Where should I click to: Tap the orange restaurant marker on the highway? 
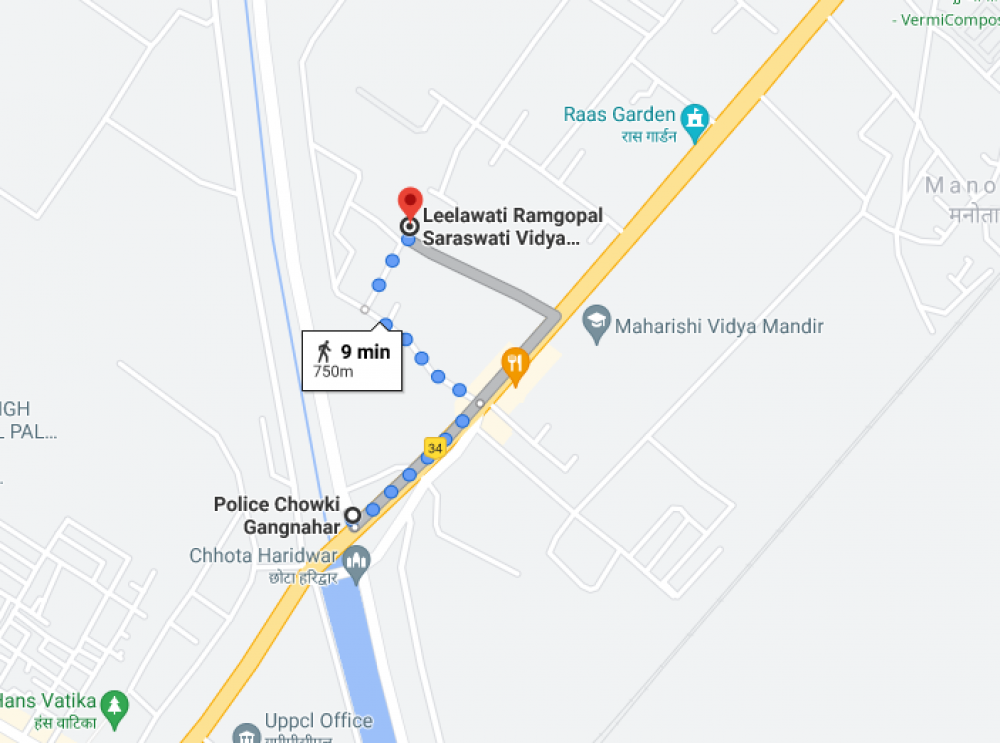pyautogui.click(x=515, y=365)
